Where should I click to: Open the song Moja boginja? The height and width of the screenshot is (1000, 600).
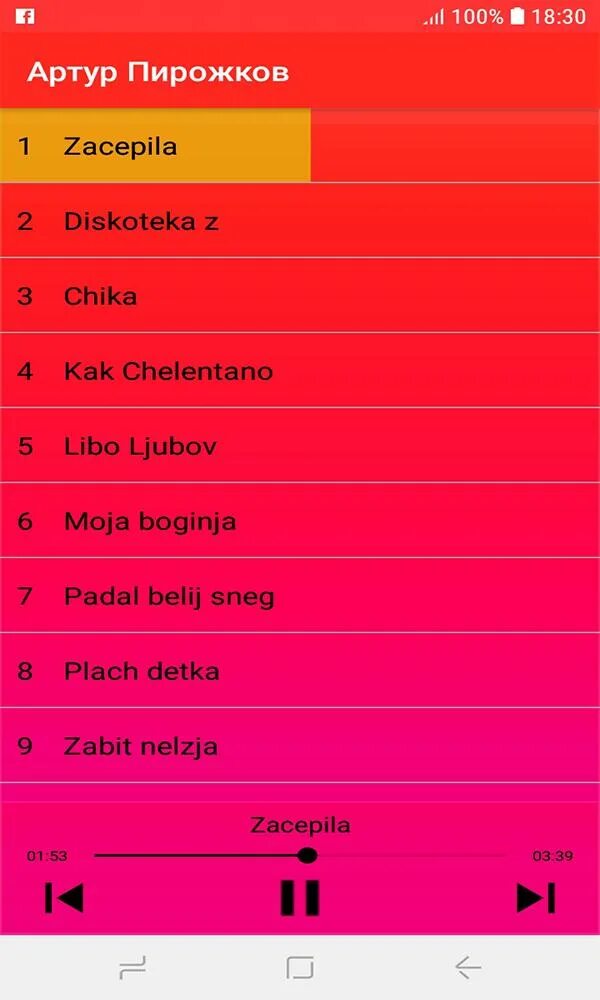(150, 521)
